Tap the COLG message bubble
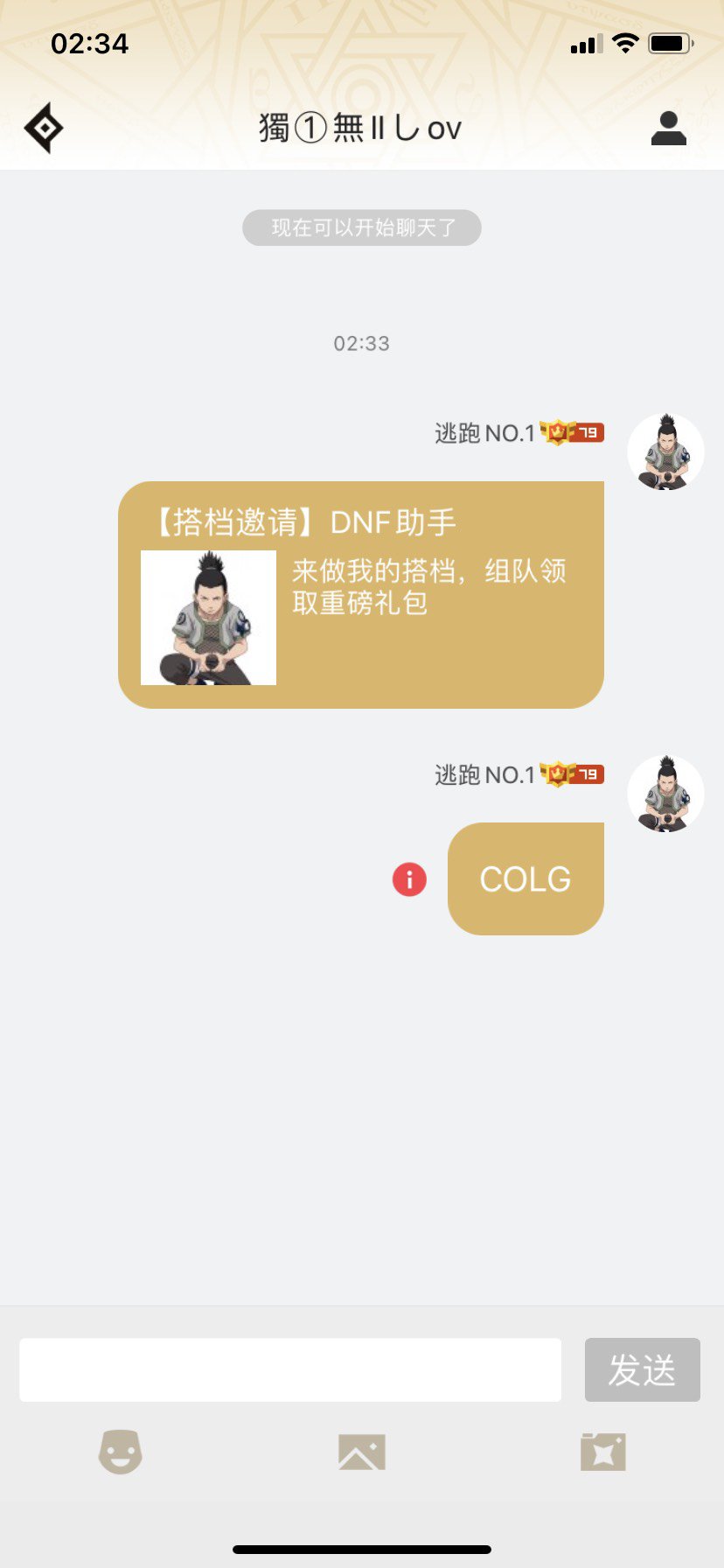The height and width of the screenshot is (1568, 724). click(526, 878)
